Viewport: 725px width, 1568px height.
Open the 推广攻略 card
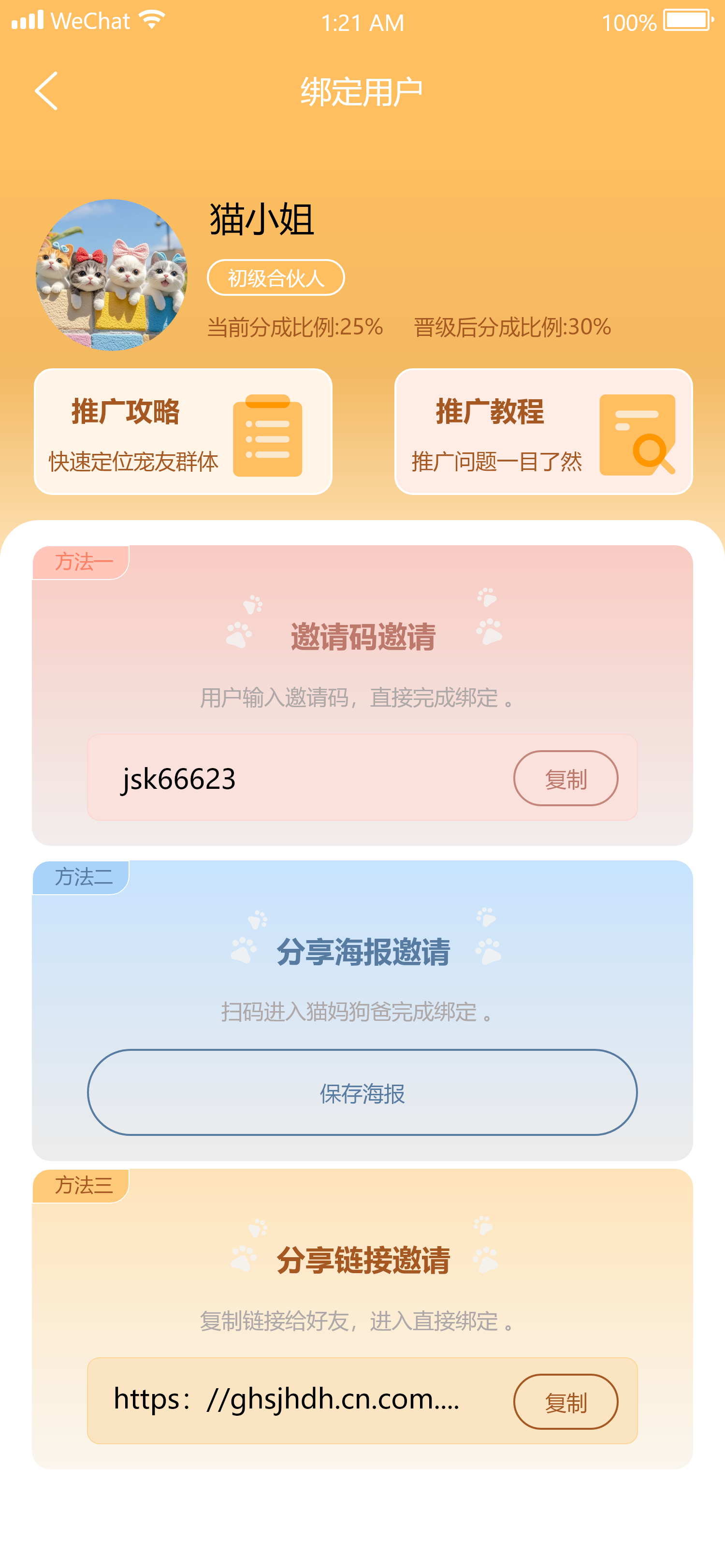183,432
